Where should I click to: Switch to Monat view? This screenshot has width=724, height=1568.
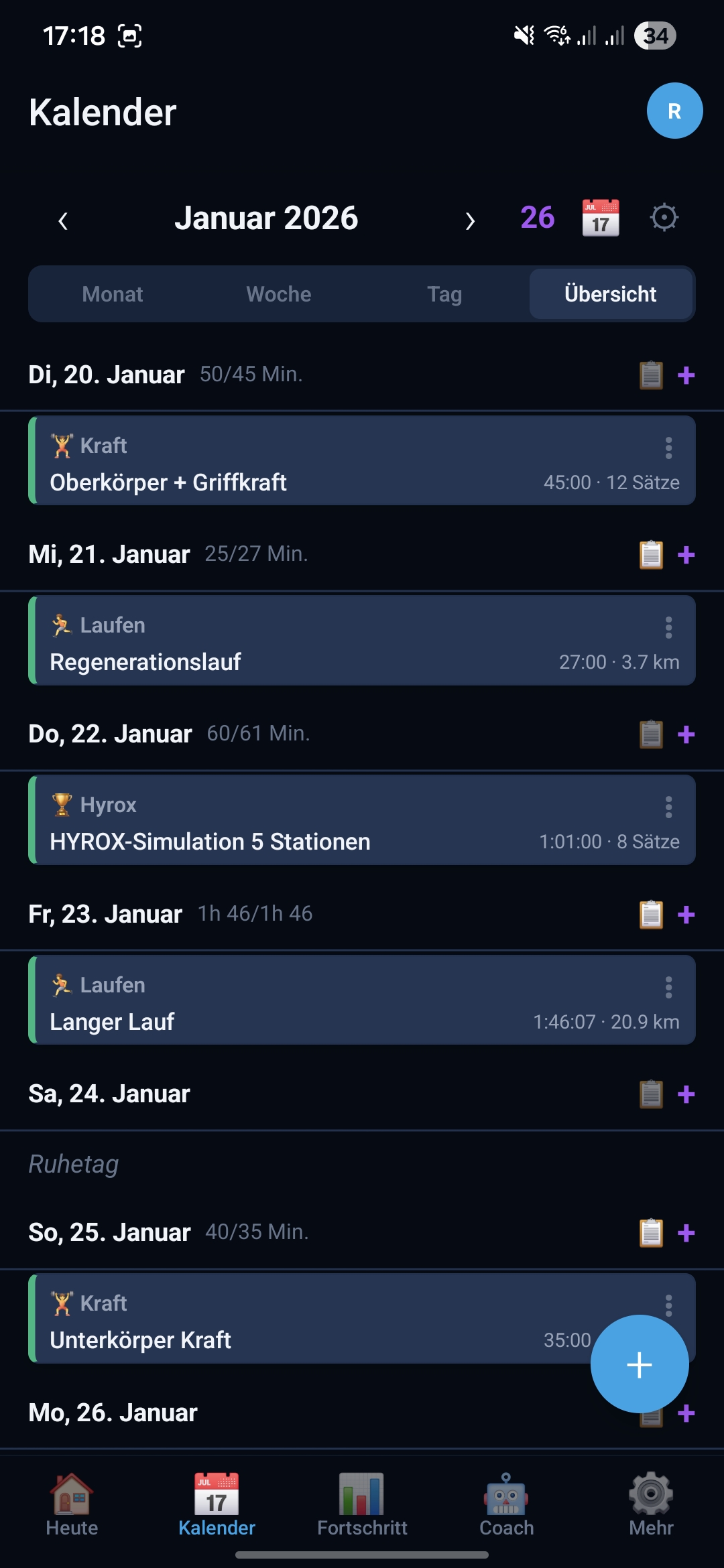click(113, 294)
